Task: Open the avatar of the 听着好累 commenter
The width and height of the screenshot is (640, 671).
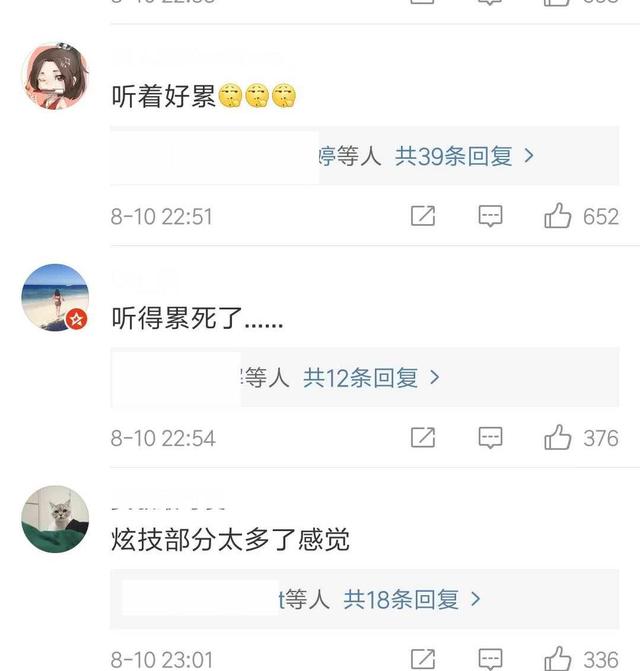Action: coord(55,76)
